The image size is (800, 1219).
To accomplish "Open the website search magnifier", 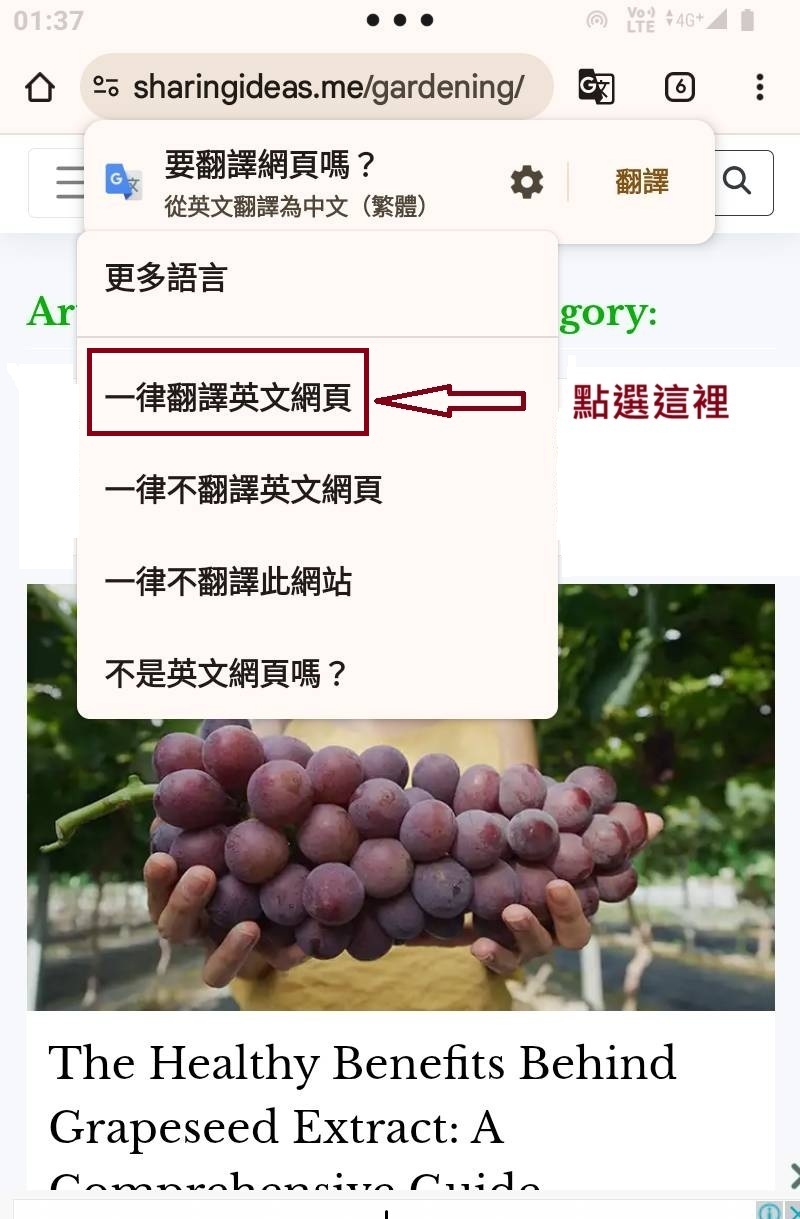I will click(738, 182).
